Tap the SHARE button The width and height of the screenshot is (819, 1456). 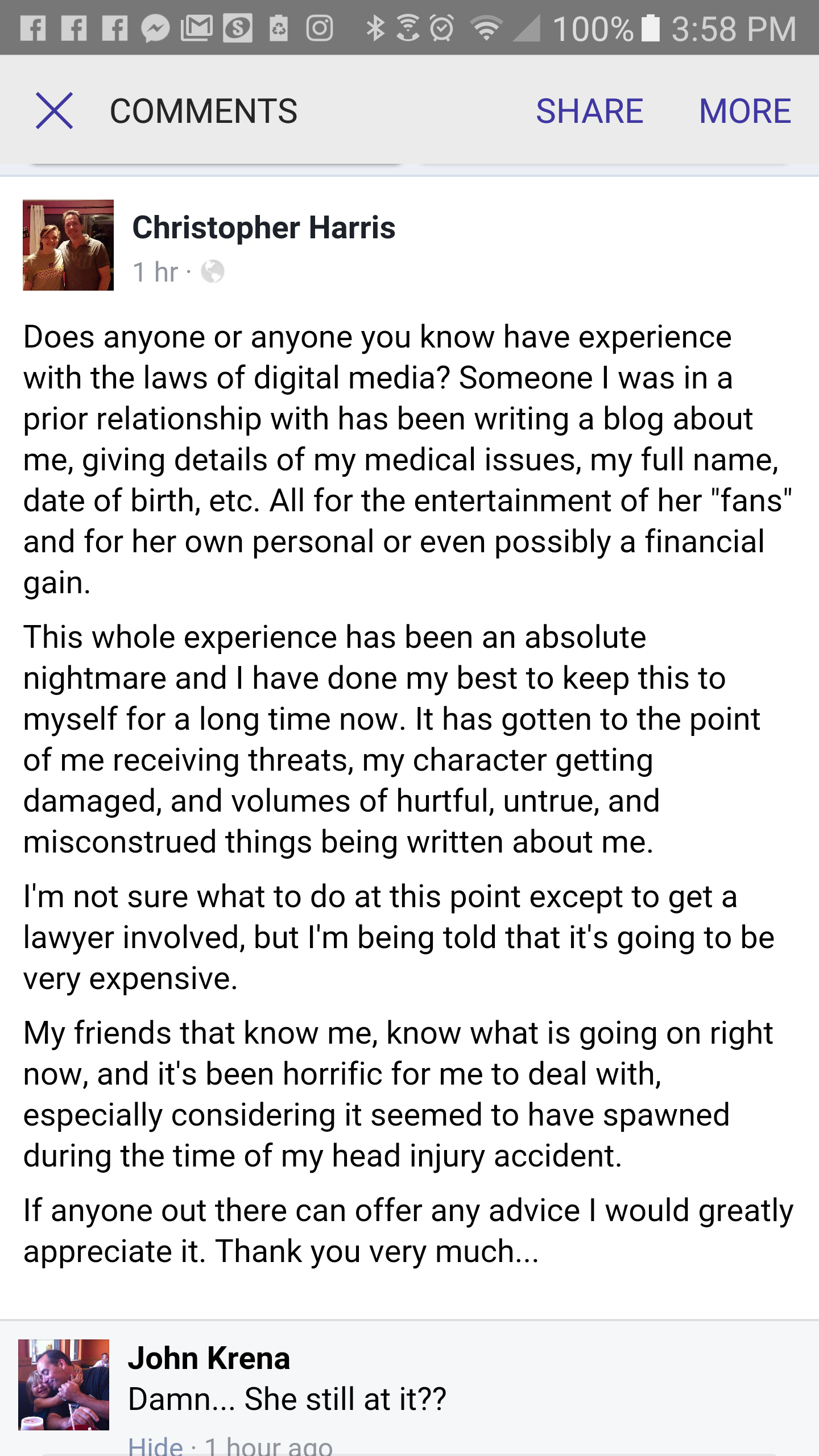(x=589, y=110)
